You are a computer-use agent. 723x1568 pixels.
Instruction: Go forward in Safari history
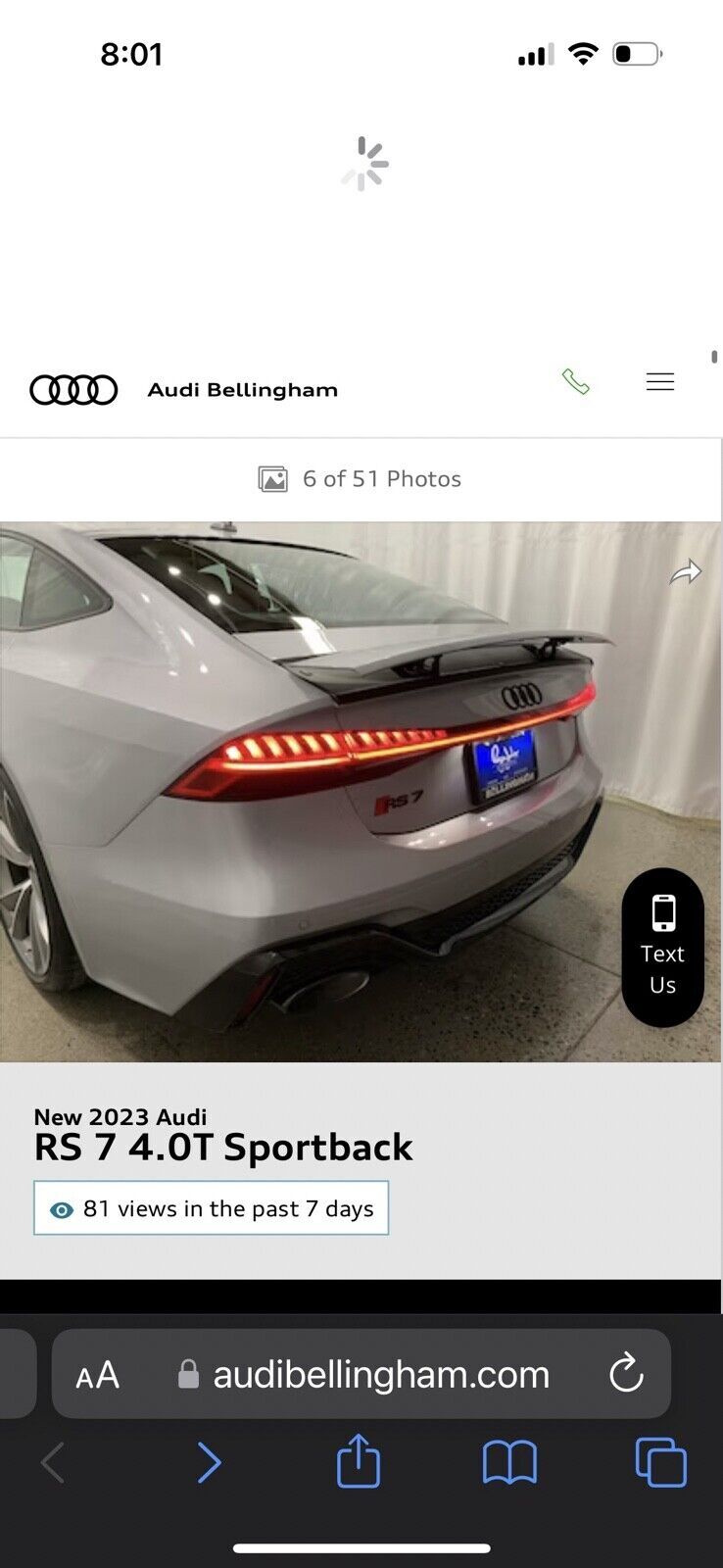209,1463
